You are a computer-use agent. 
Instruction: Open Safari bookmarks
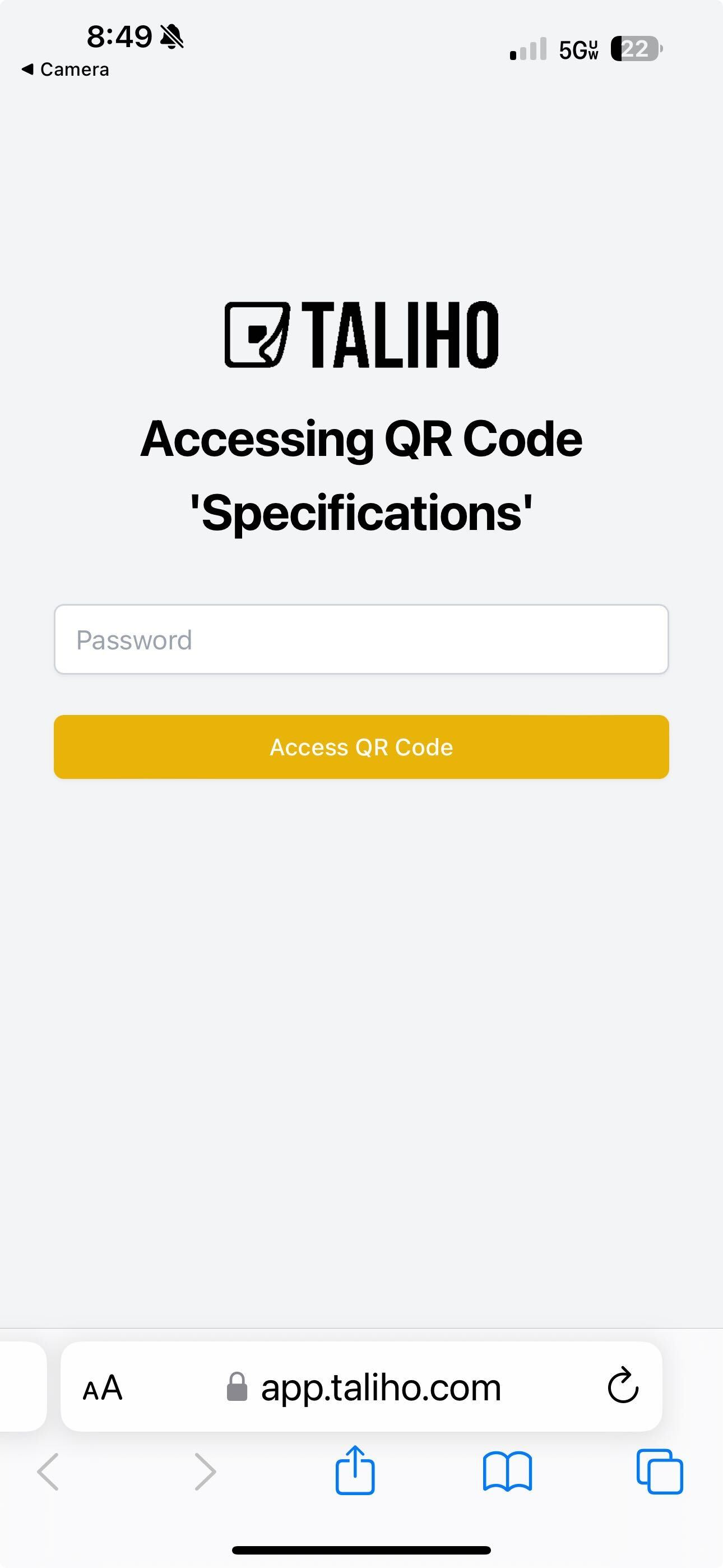point(507,1472)
